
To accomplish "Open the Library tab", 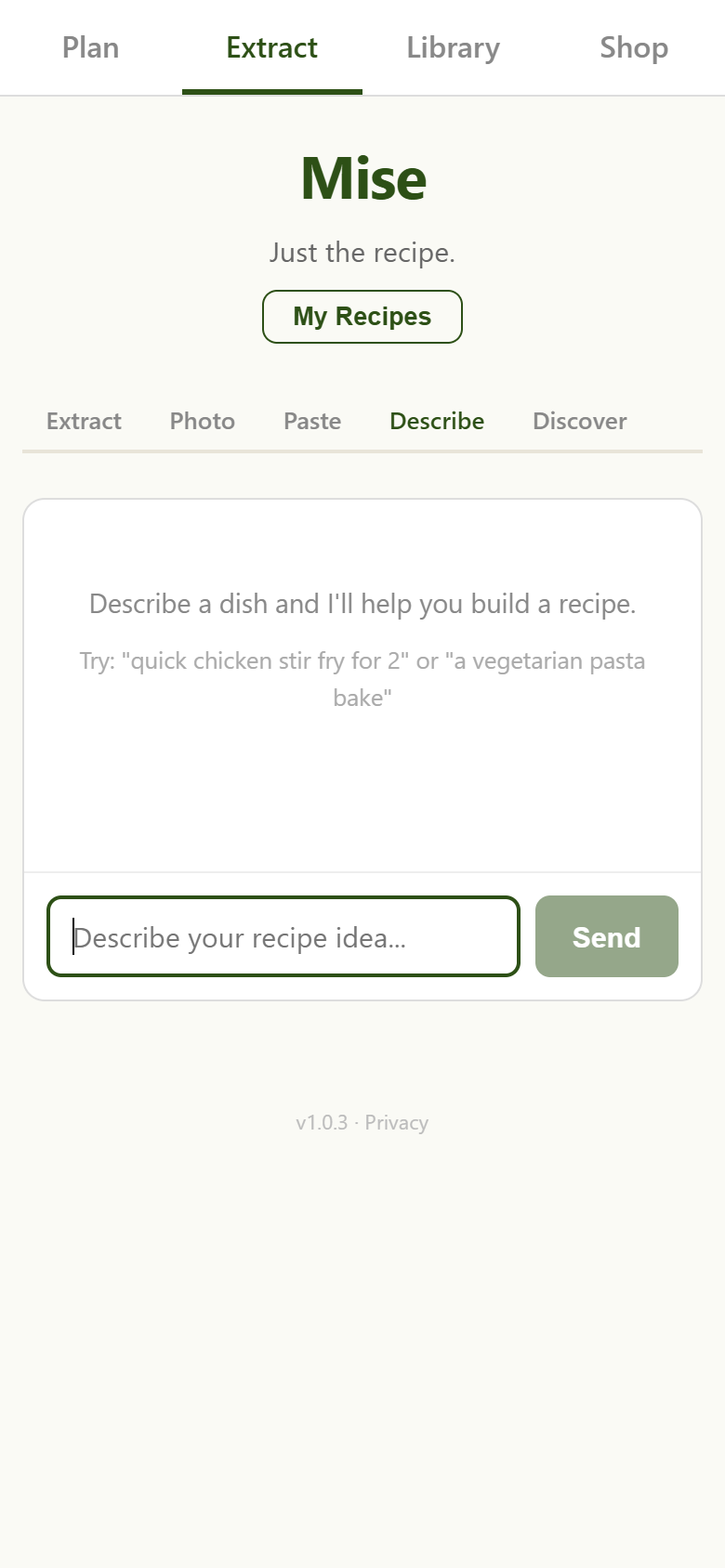I will pyautogui.click(x=453, y=47).
